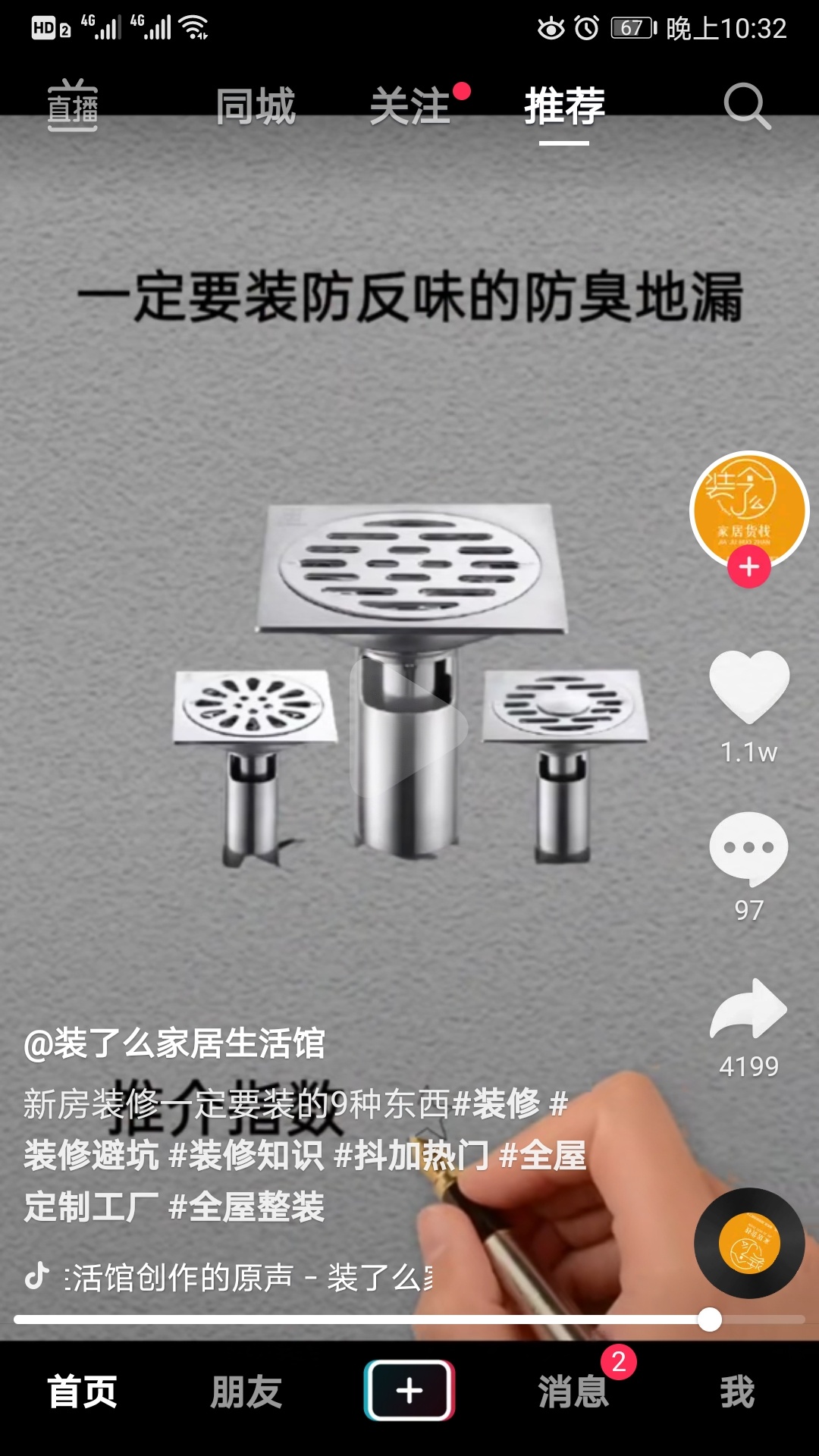Open the creator's orange avatar profile
This screenshot has width=819, height=1456.
tap(748, 510)
